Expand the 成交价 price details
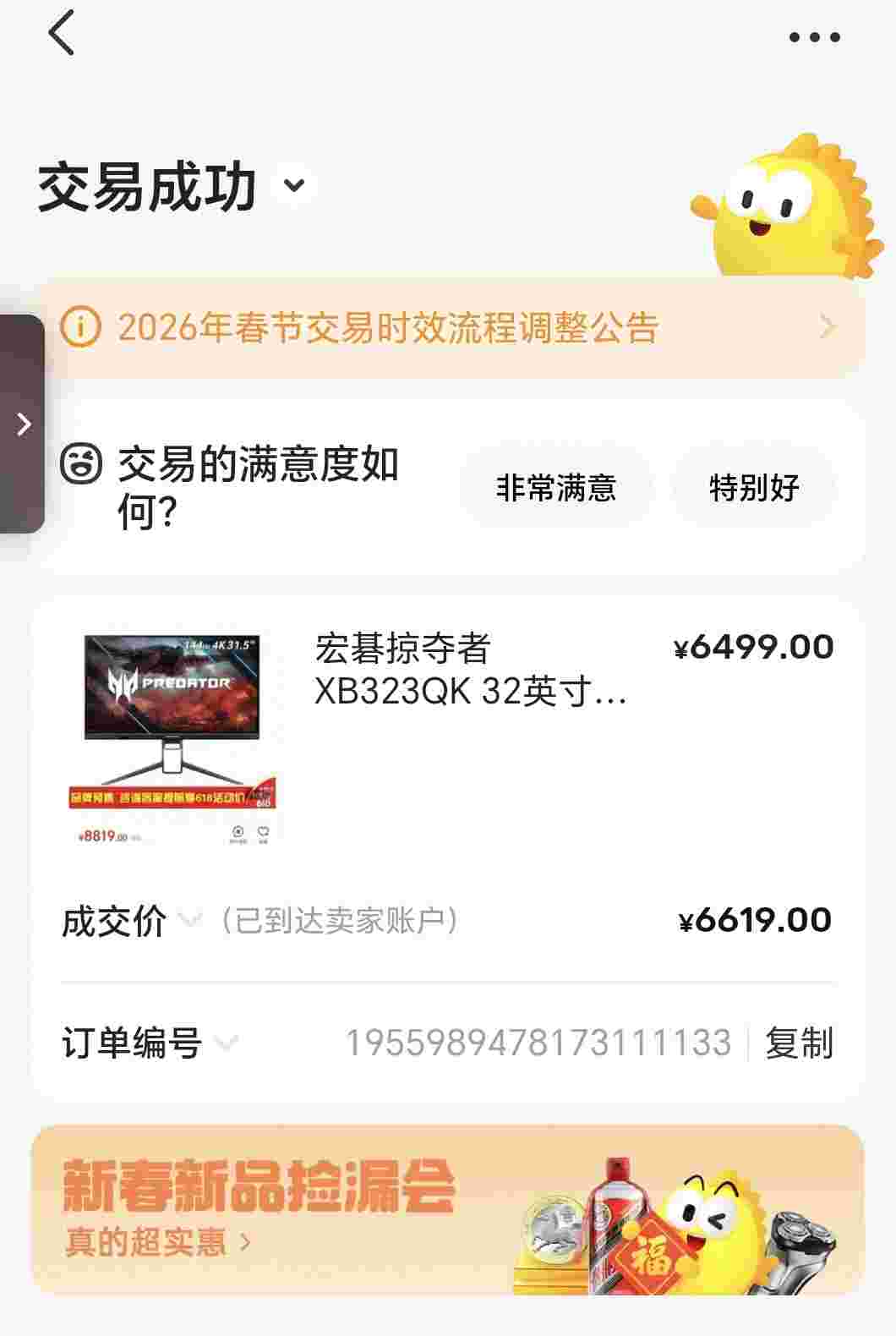This screenshot has height=1336, width=896. point(189,919)
